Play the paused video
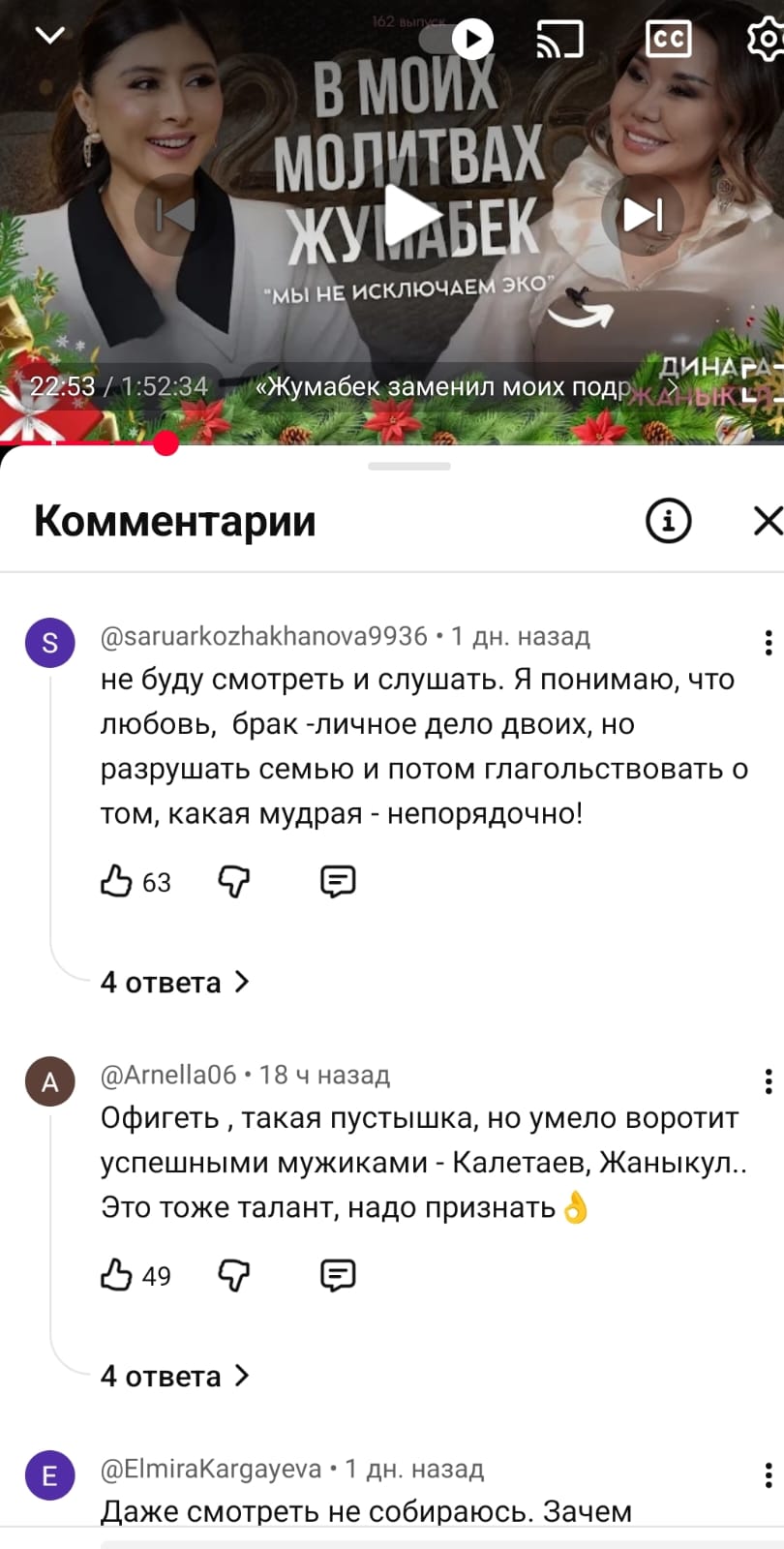This screenshot has height=1549, width=784. click(411, 215)
